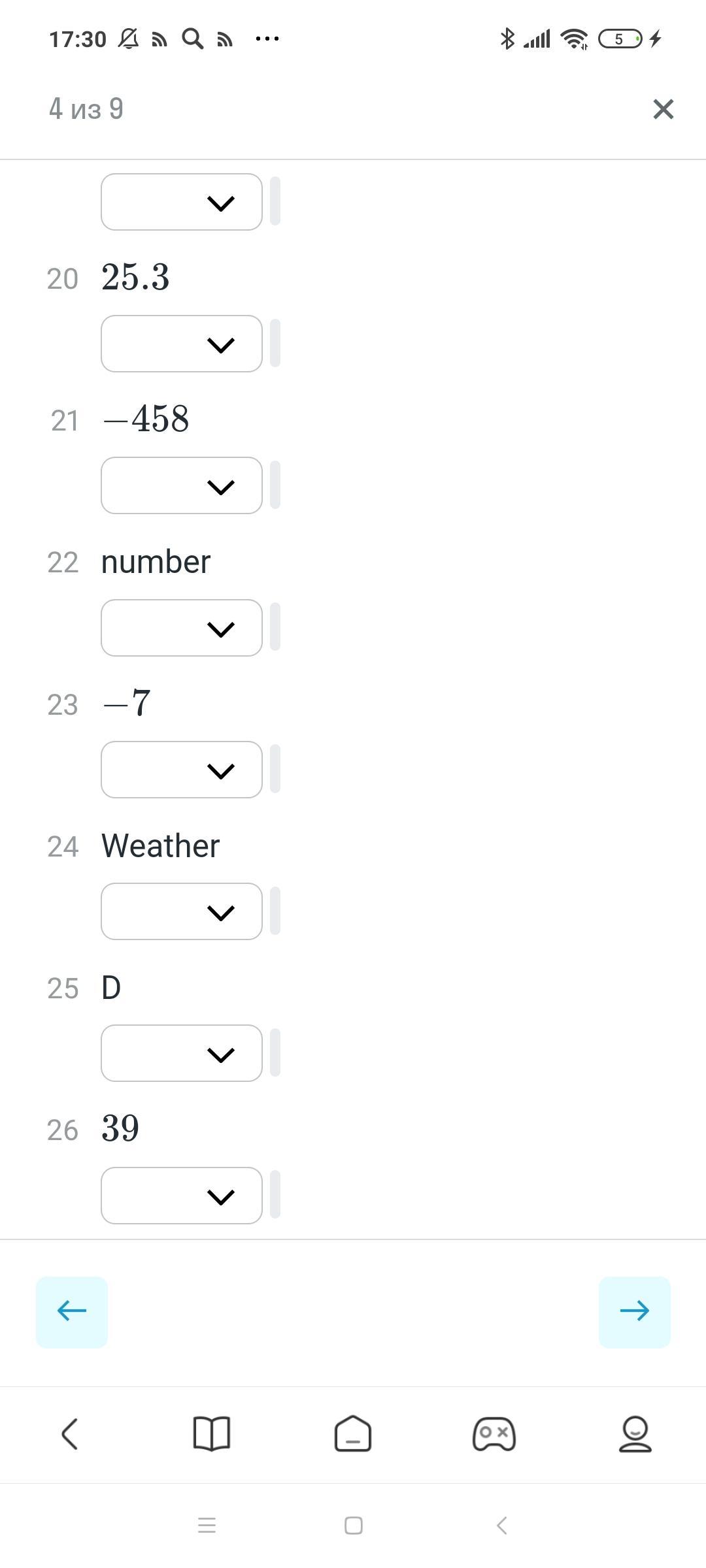Tap the app's back chevron in bottom bar
The height and width of the screenshot is (1568, 706).
coord(70,1433)
